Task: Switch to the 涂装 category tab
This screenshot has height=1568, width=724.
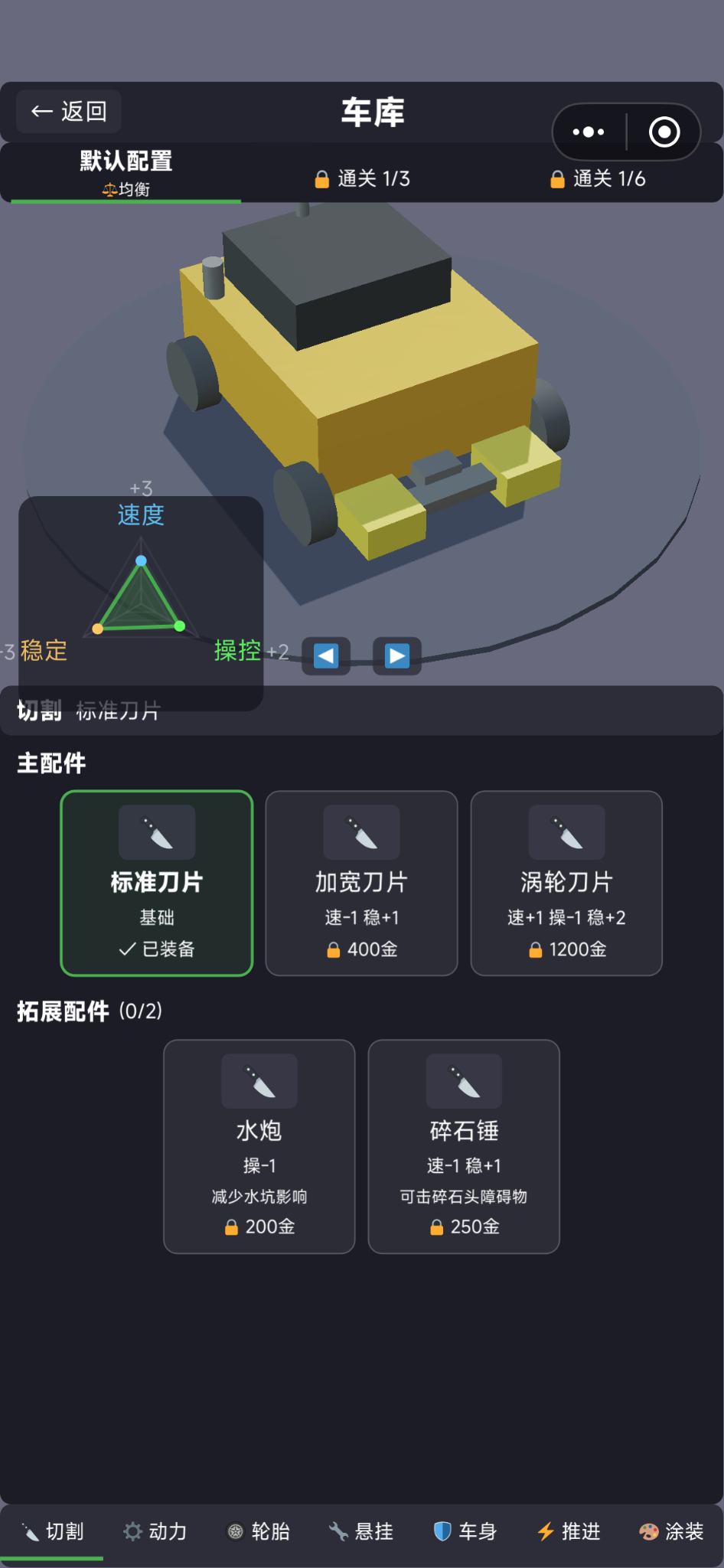Action: tap(671, 1531)
